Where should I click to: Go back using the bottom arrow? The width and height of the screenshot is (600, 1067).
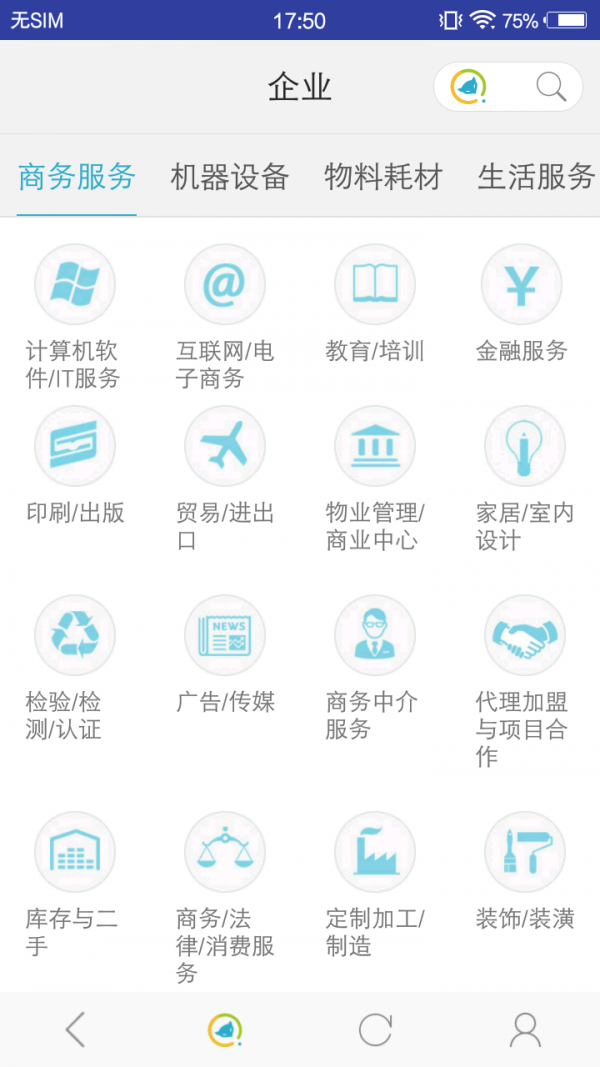tap(75, 1029)
